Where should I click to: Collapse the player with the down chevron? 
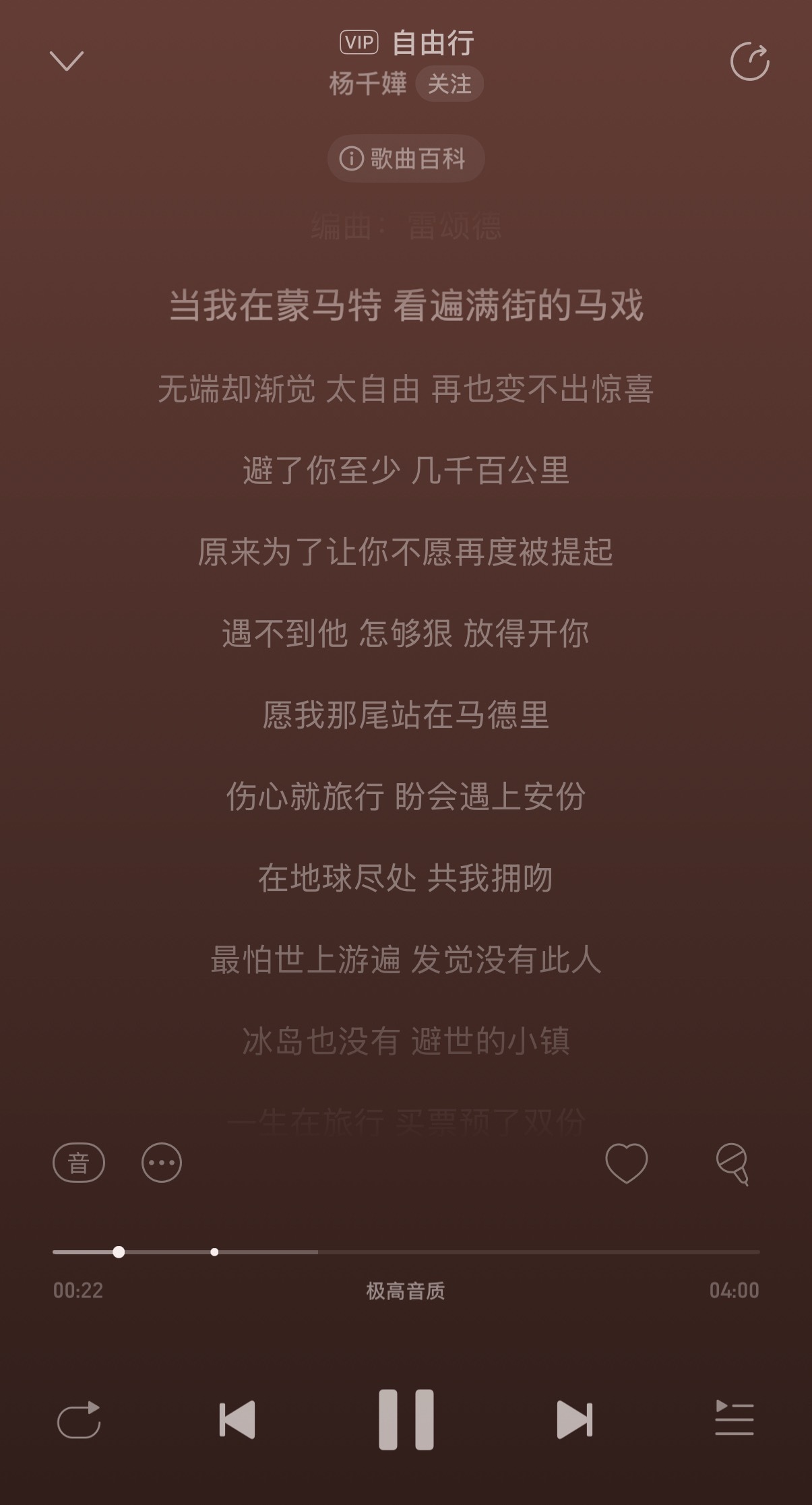coord(66,61)
